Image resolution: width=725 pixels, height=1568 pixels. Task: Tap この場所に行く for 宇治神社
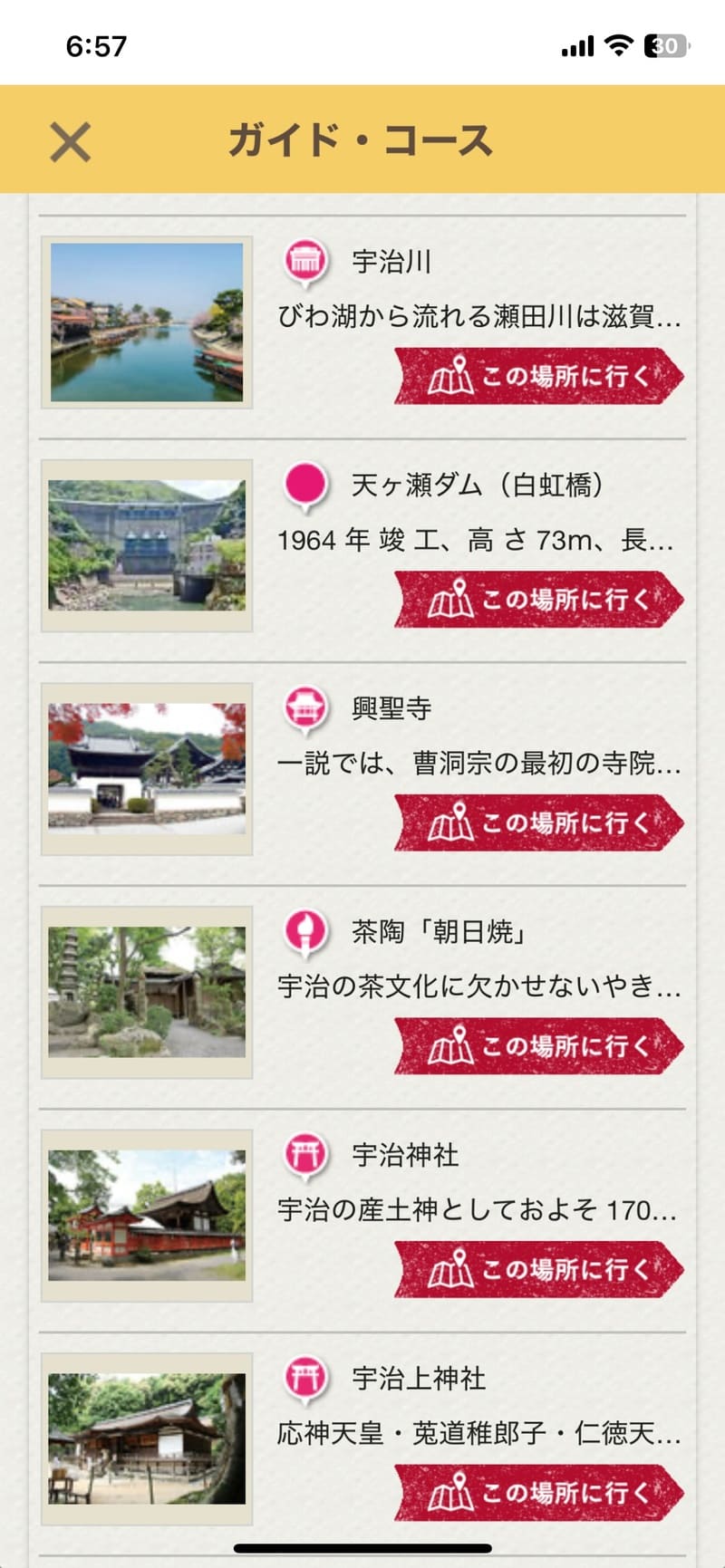click(538, 1269)
